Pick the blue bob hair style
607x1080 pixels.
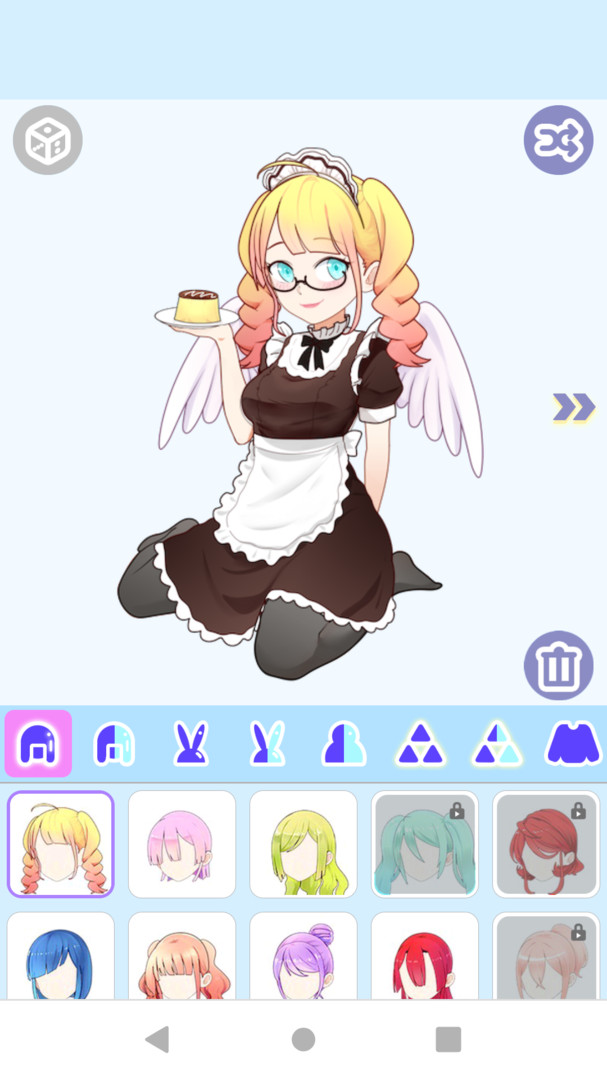[x=60, y=958]
